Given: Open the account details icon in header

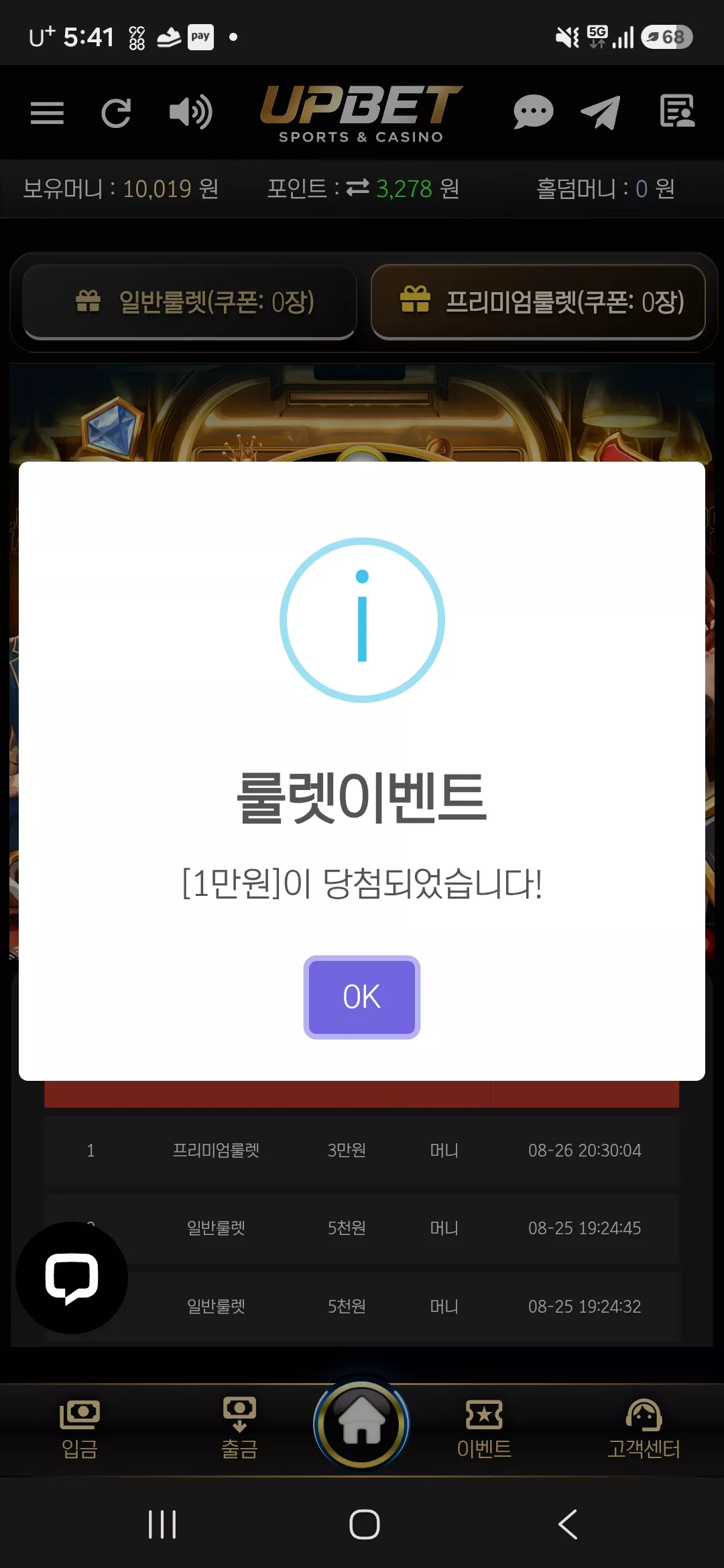Looking at the screenshot, I should [x=677, y=111].
